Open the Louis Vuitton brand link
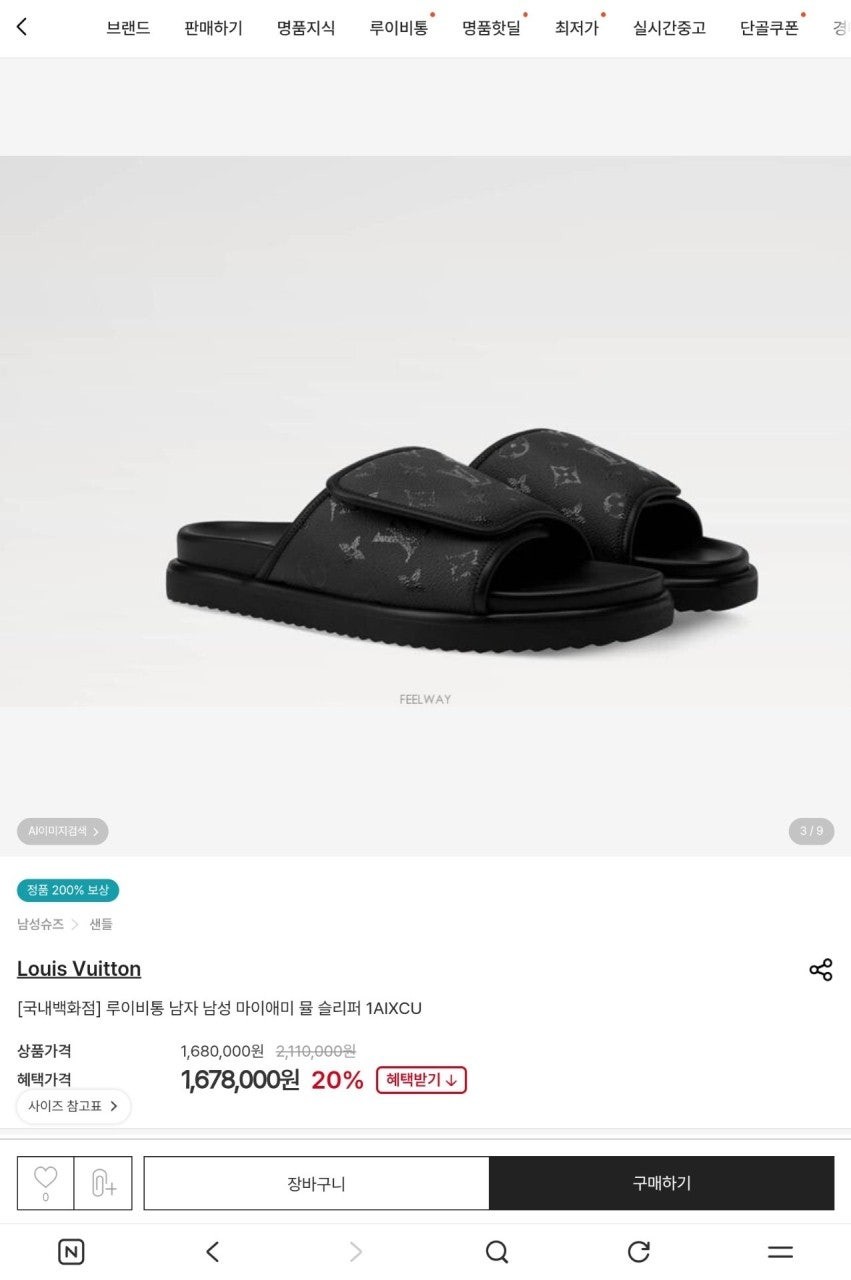The image size is (851, 1280). pyautogui.click(x=79, y=968)
